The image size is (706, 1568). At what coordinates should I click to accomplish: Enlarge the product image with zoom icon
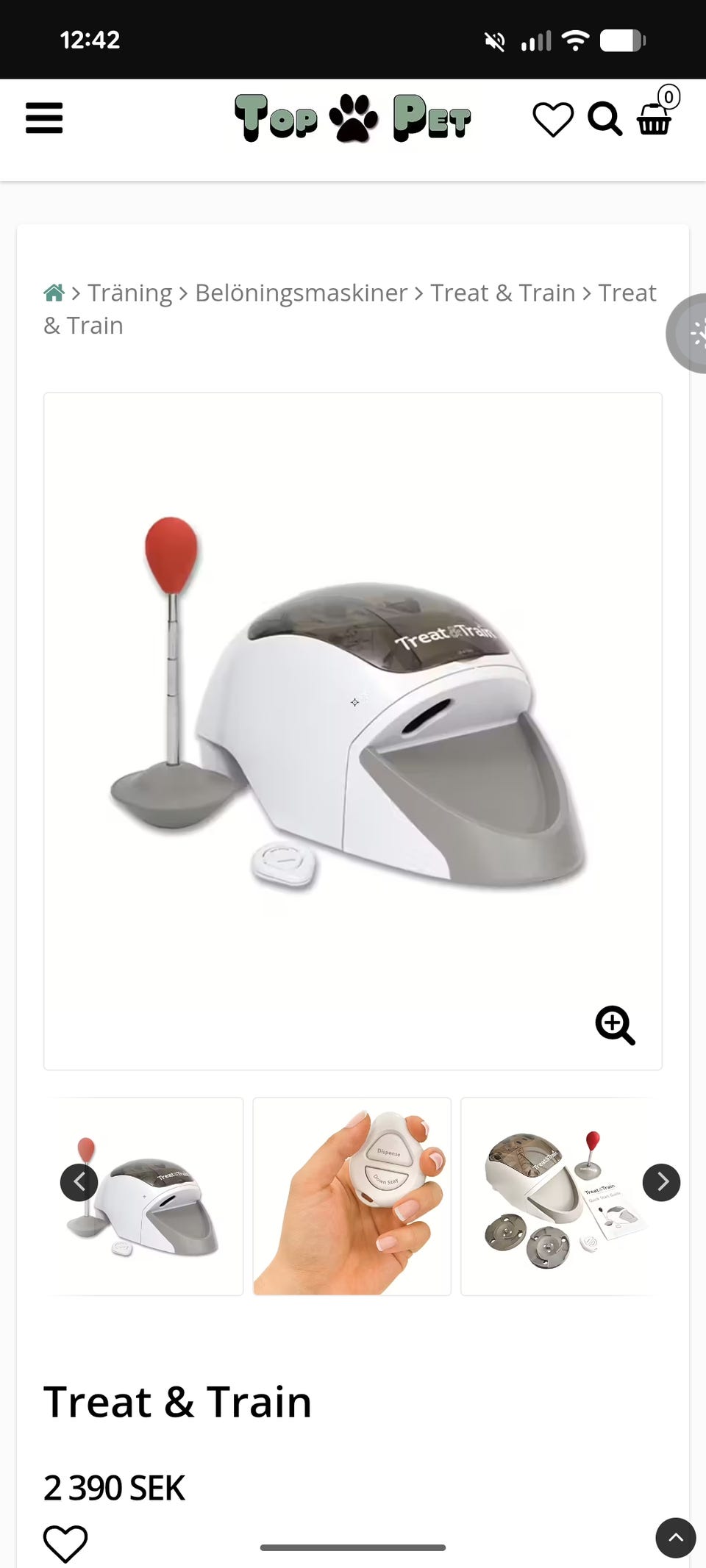pos(615,1025)
